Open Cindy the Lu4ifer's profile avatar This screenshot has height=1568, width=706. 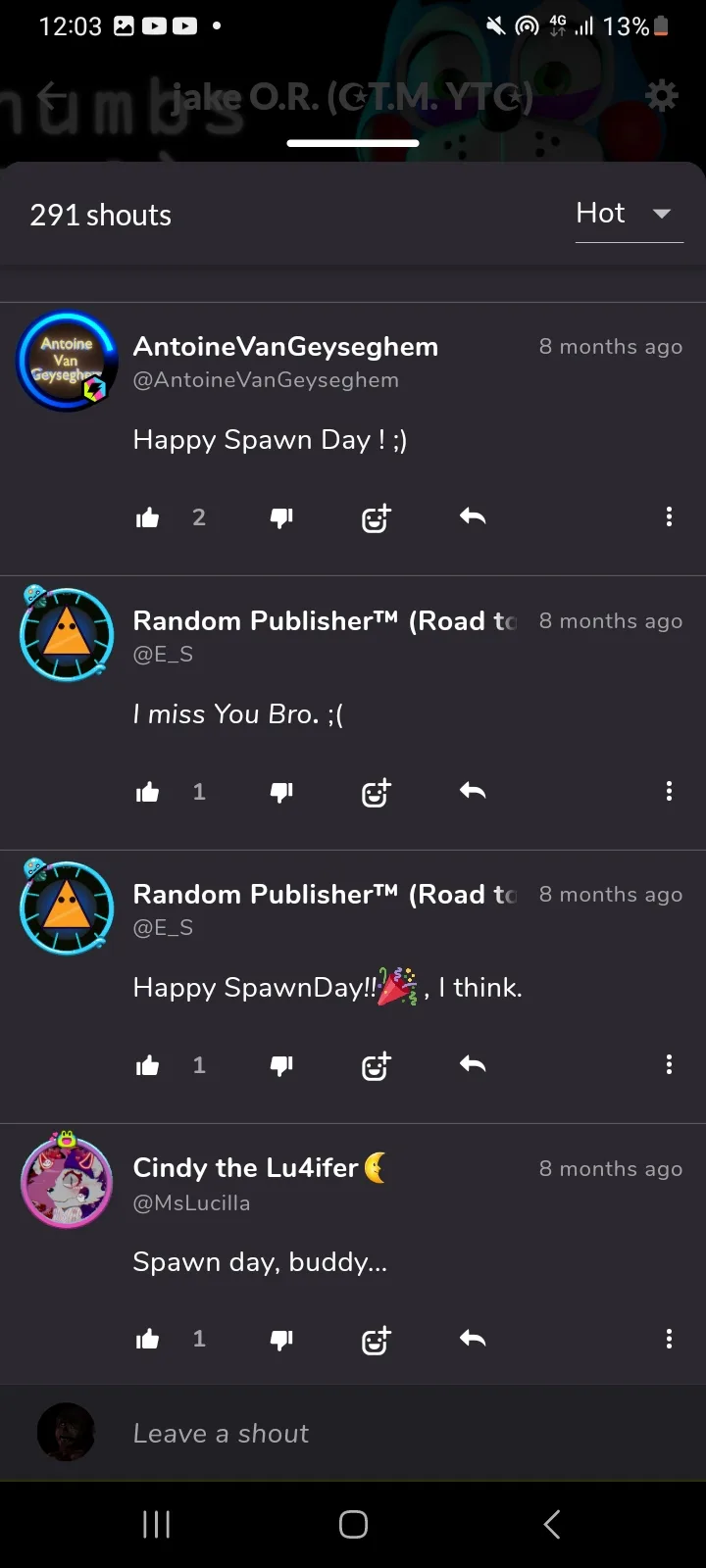(x=67, y=1181)
